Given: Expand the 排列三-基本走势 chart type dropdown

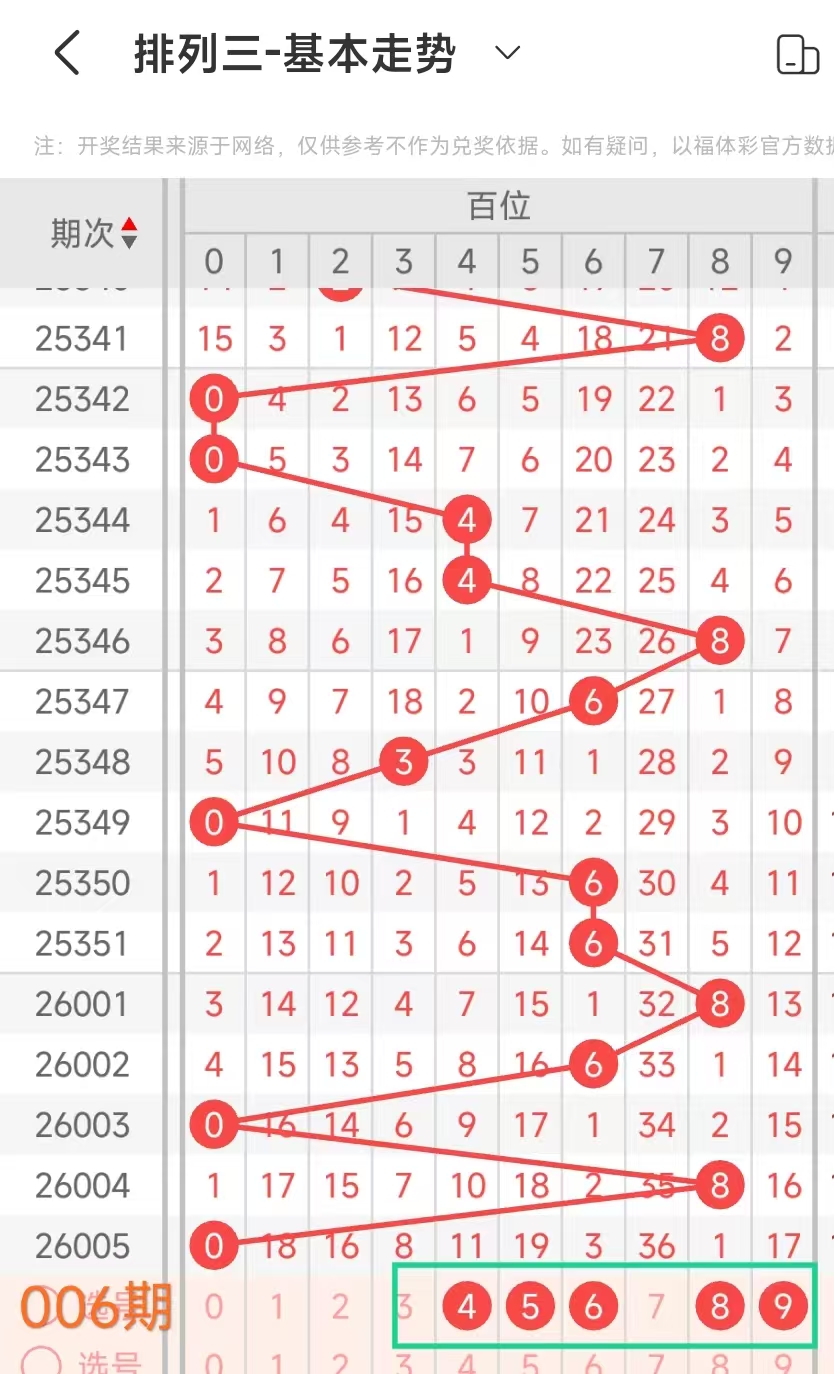Looking at the screenshot, I should 508,53.
